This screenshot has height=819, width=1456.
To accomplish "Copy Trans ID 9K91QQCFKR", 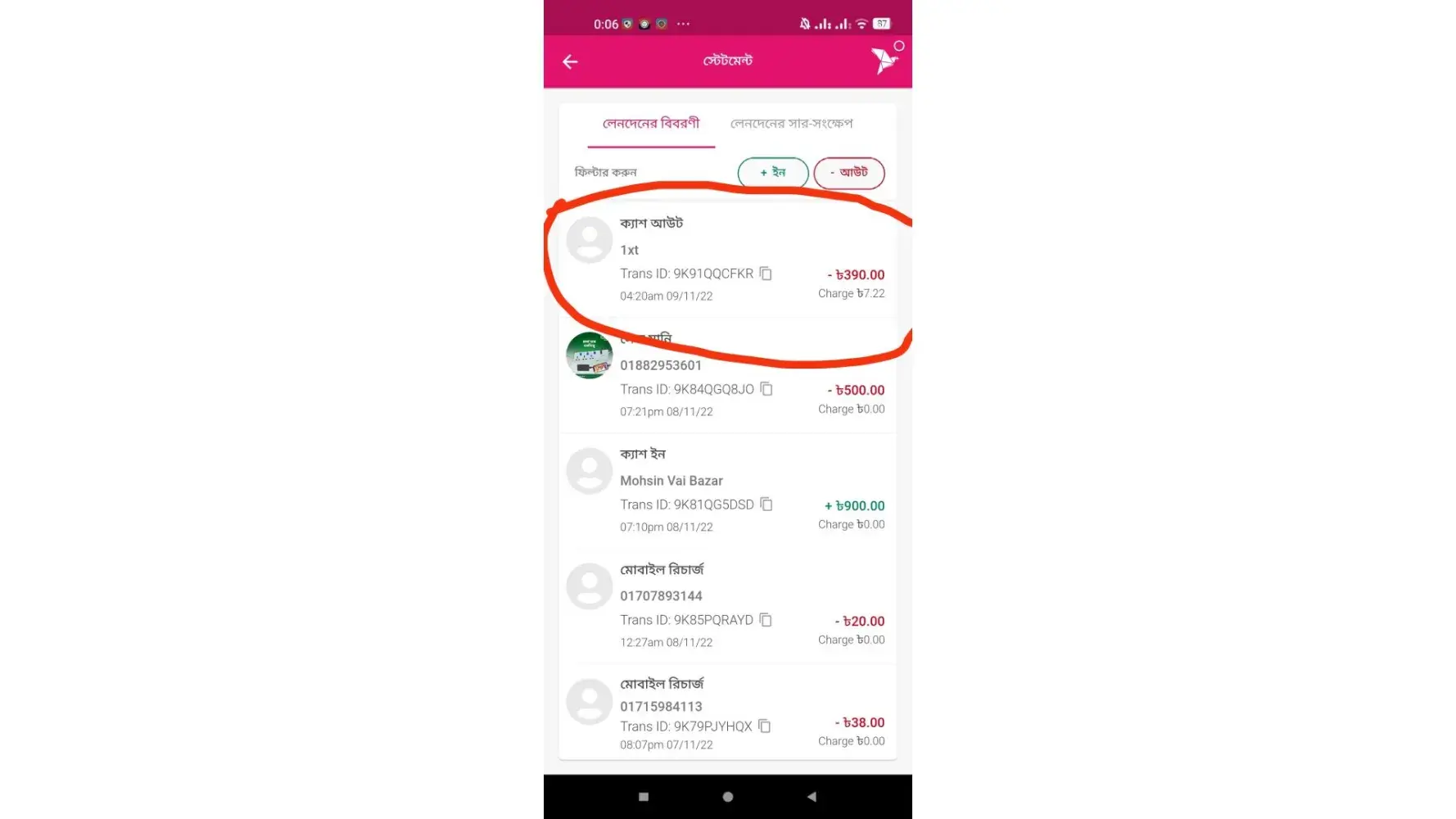I will (766, 274).
